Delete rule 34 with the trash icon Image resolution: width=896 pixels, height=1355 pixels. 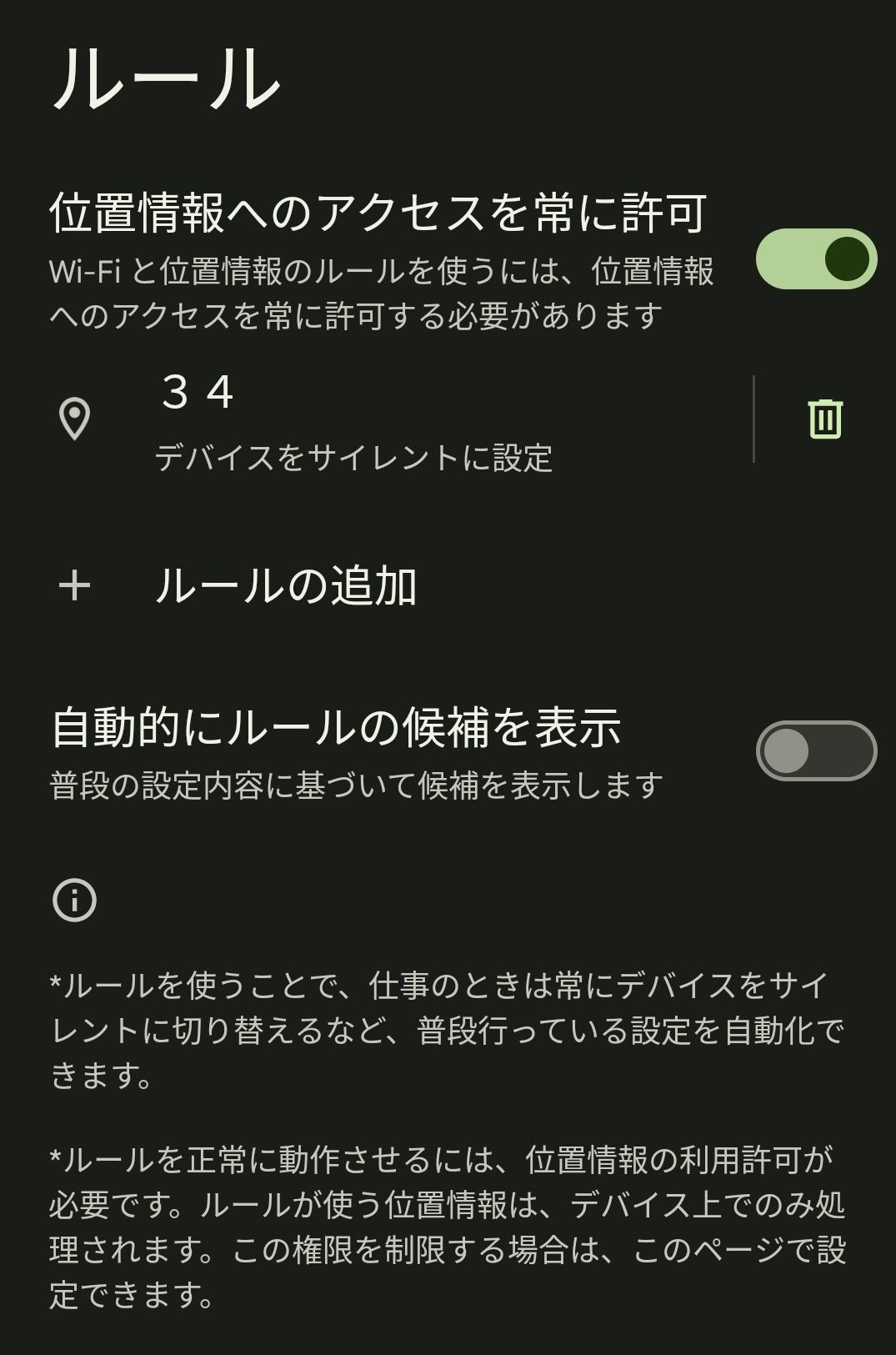coord(825,419)
